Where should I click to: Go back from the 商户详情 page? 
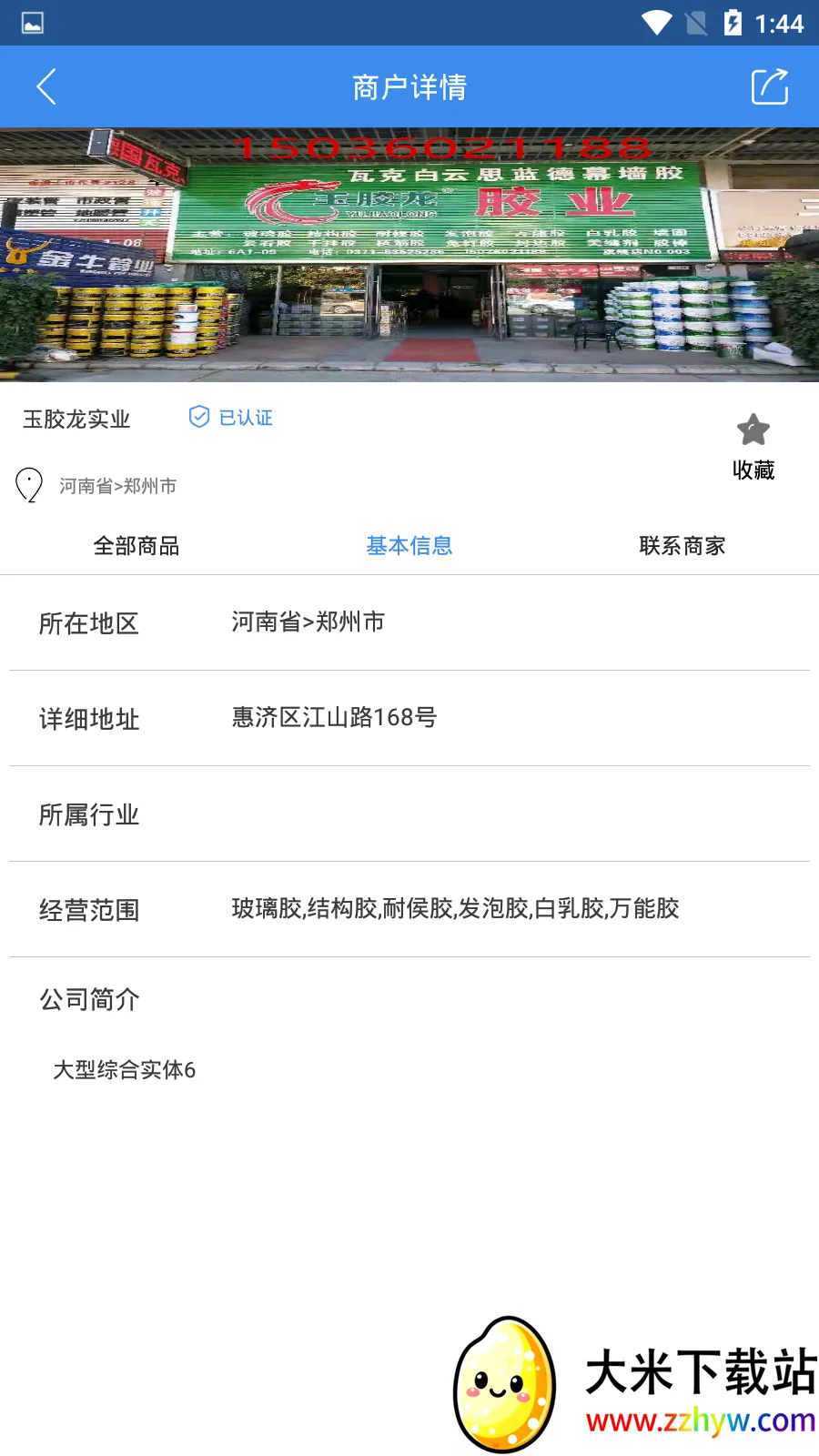[x=46, y=87]
